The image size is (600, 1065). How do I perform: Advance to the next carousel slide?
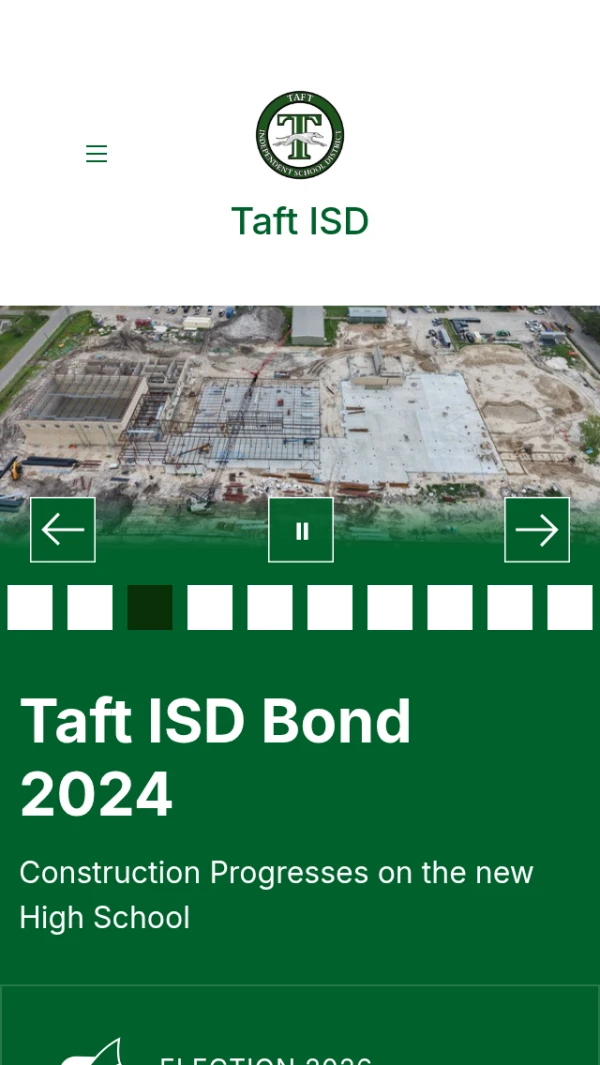click(537, 530)
